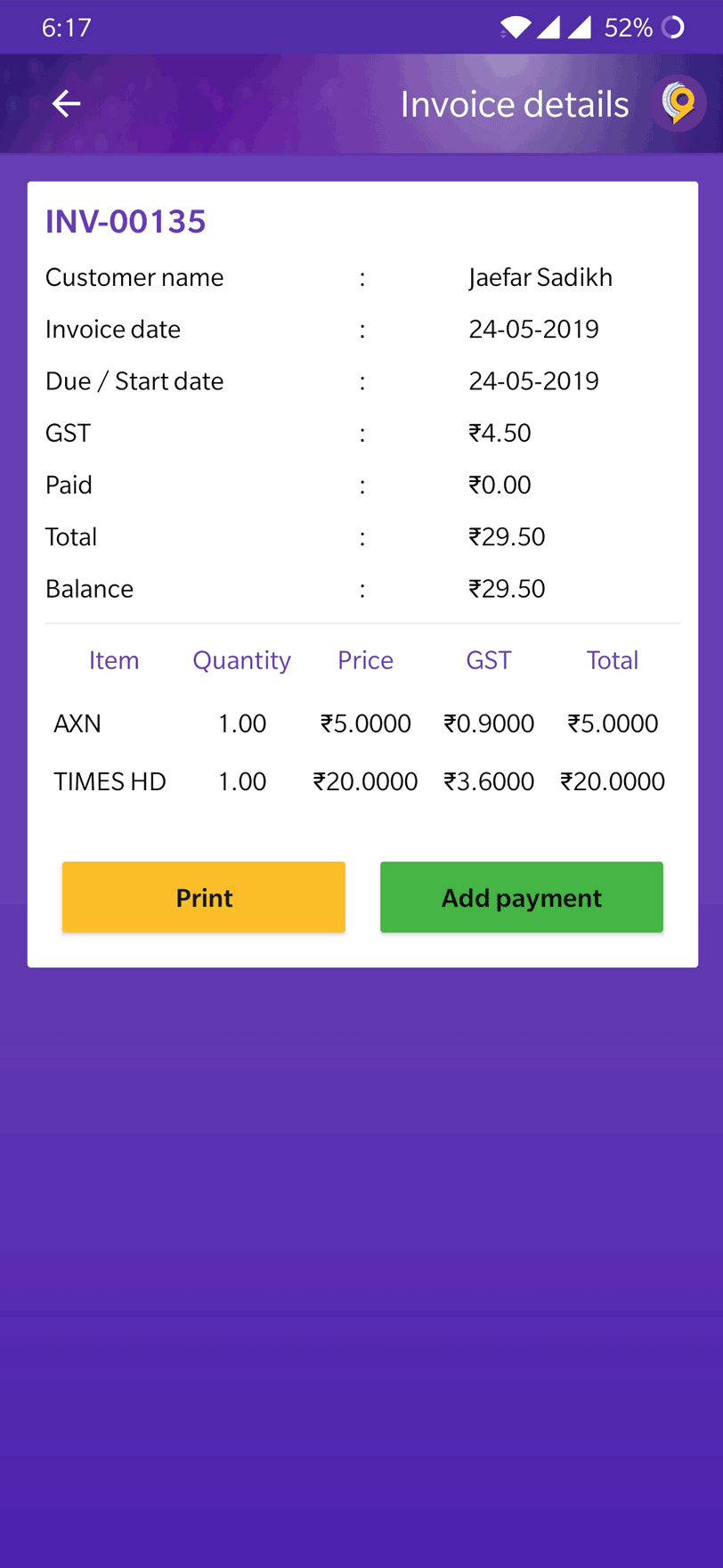Image resolution: width=723 pixels, height=1568 pixels.
Task: Select the invoice number INV-00135
Action: [x=125, y=221]
